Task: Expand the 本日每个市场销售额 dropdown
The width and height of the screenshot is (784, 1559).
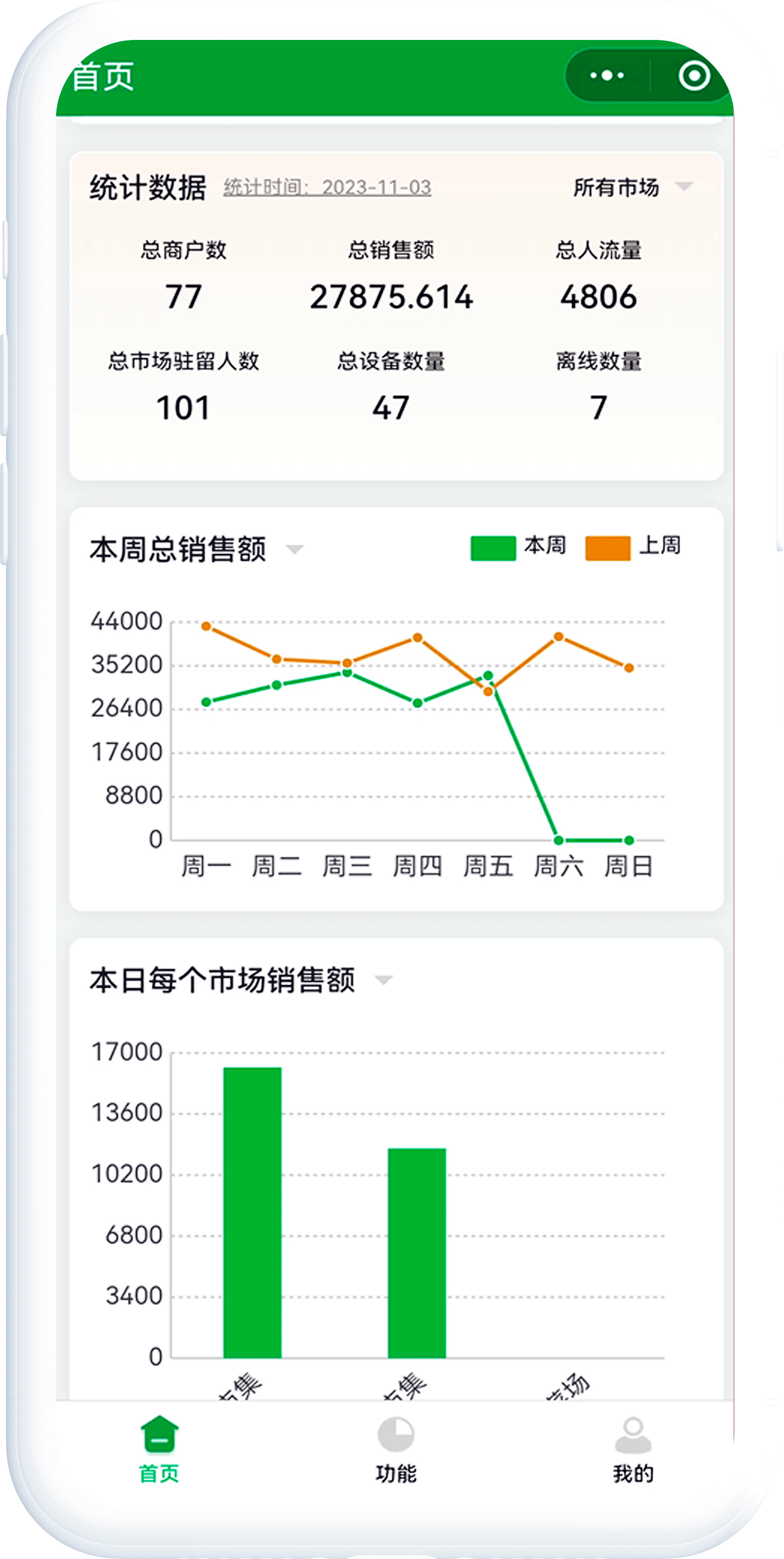Action: click(384, 980)
